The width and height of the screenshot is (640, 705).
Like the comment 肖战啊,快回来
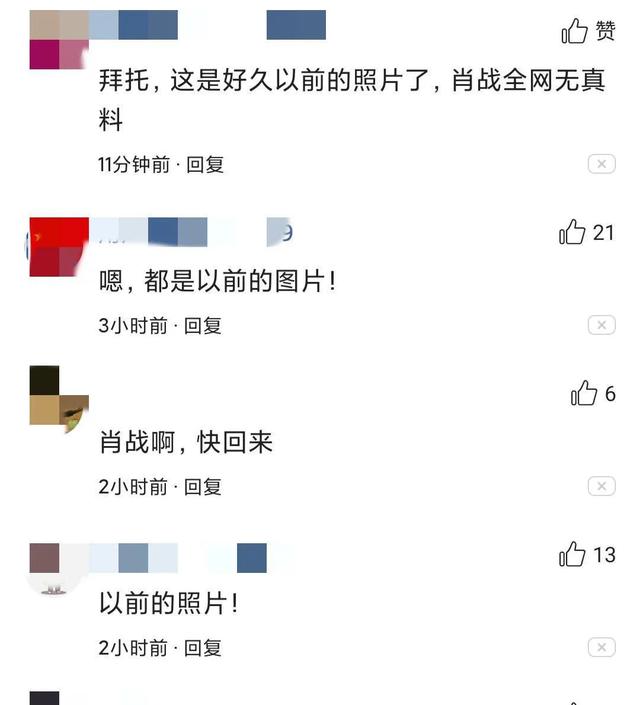(584, 394)
